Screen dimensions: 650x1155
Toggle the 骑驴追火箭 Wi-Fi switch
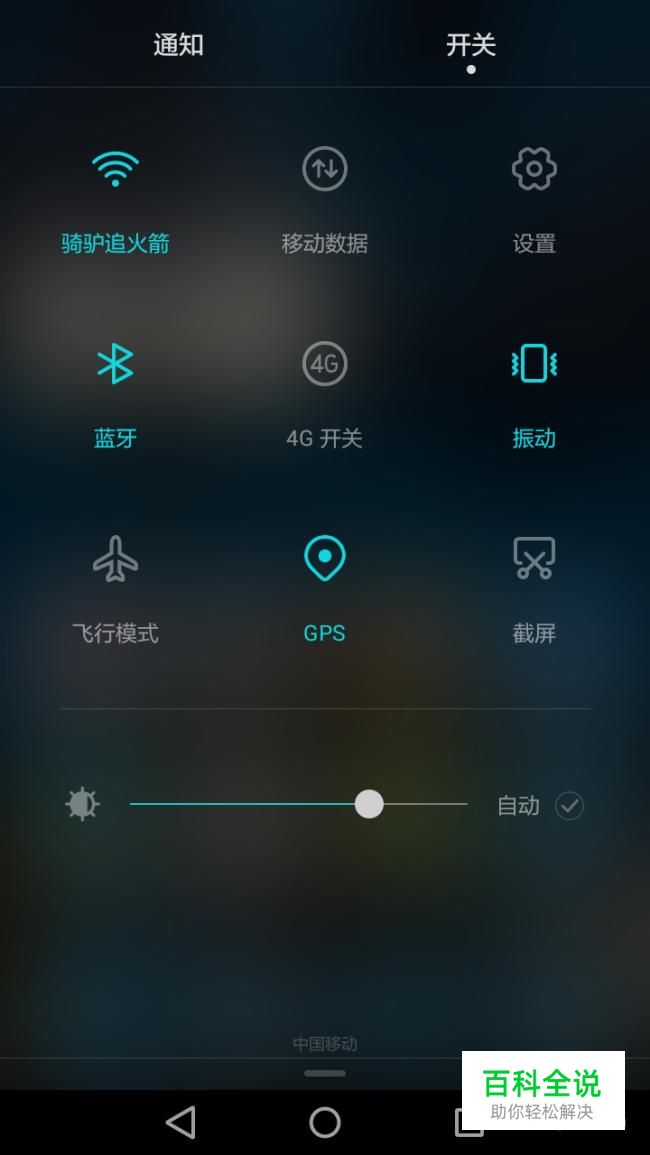point(115,170)
